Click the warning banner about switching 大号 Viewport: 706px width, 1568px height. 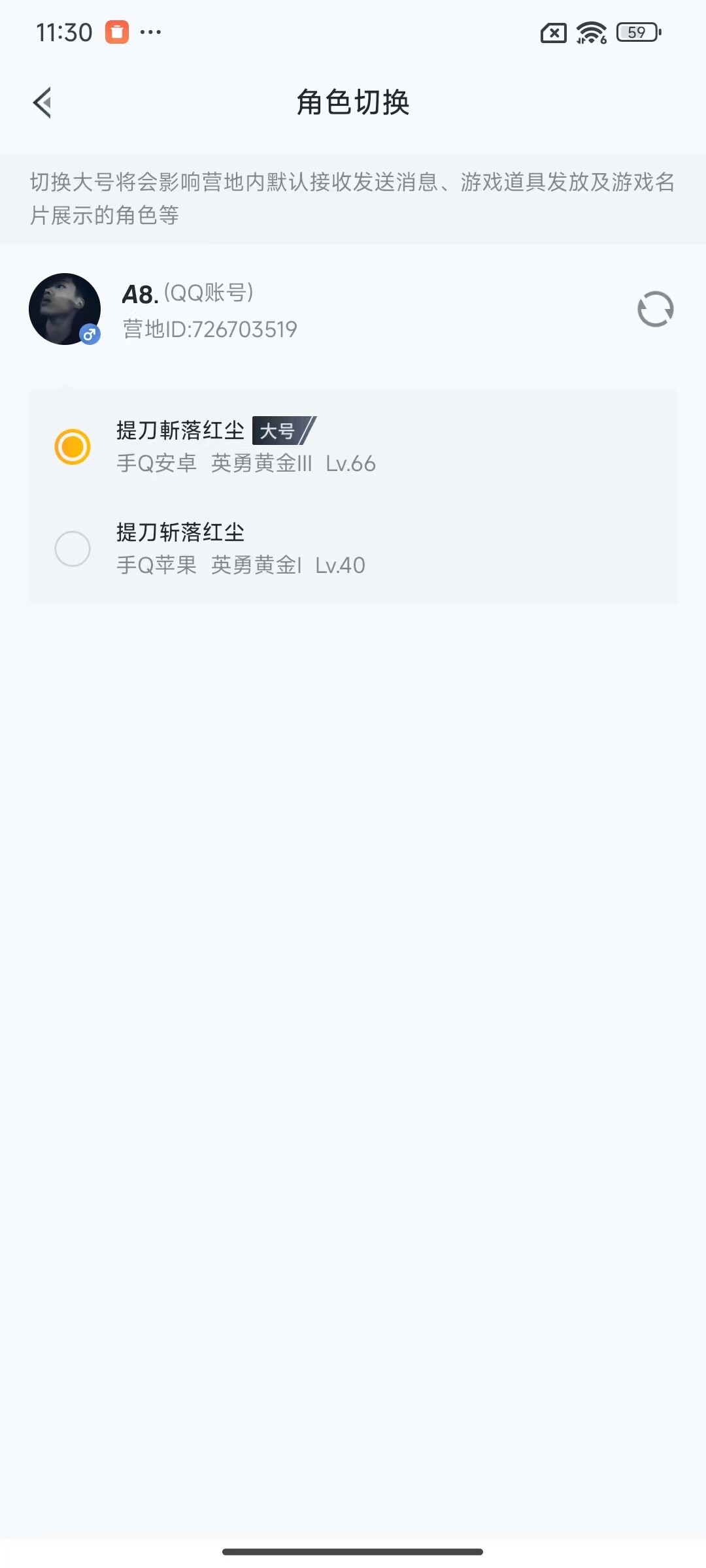tap(353, 196)
